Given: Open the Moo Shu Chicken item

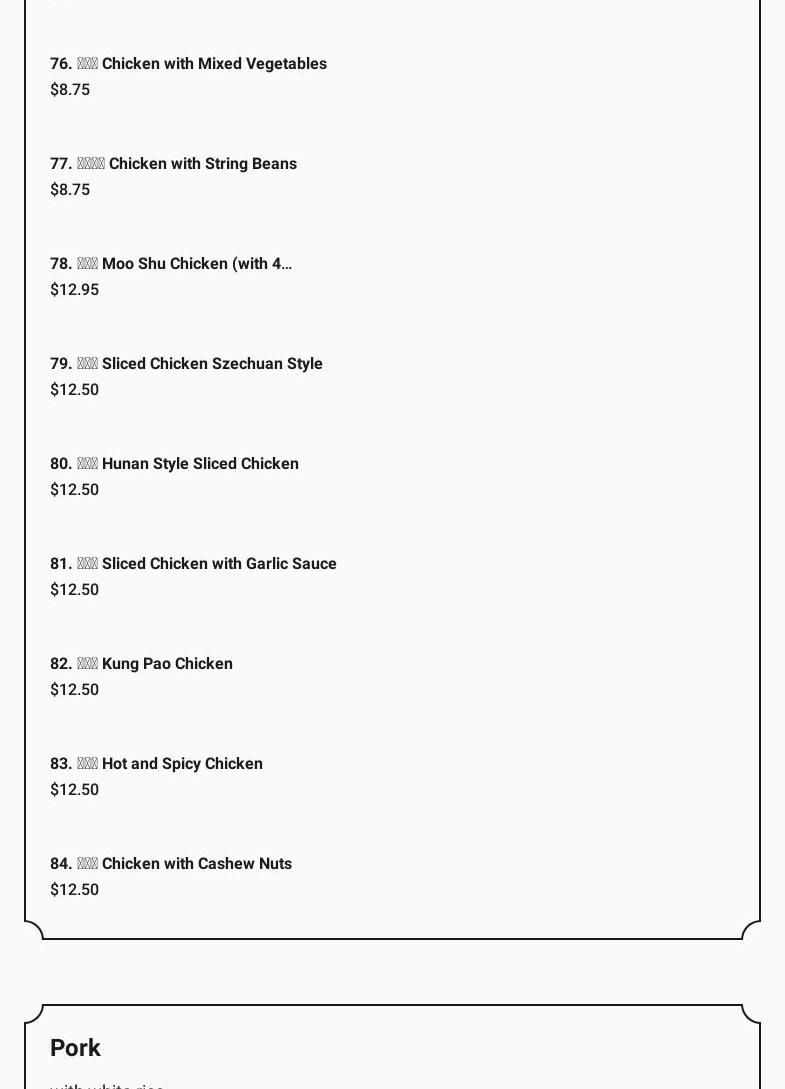Looking at the screenshot, I should 171,264.
